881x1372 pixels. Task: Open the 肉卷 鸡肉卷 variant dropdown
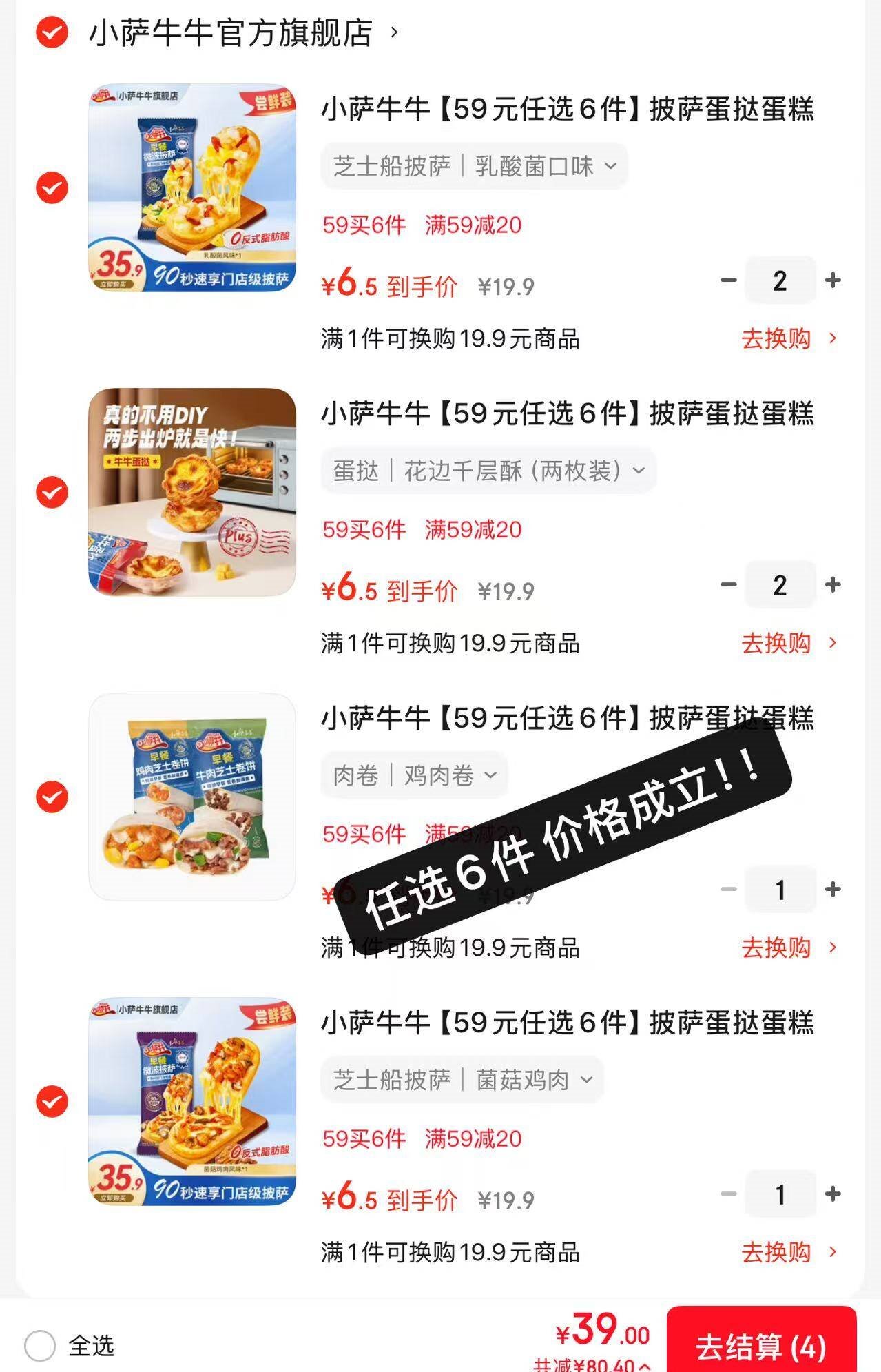click(414, 775)
